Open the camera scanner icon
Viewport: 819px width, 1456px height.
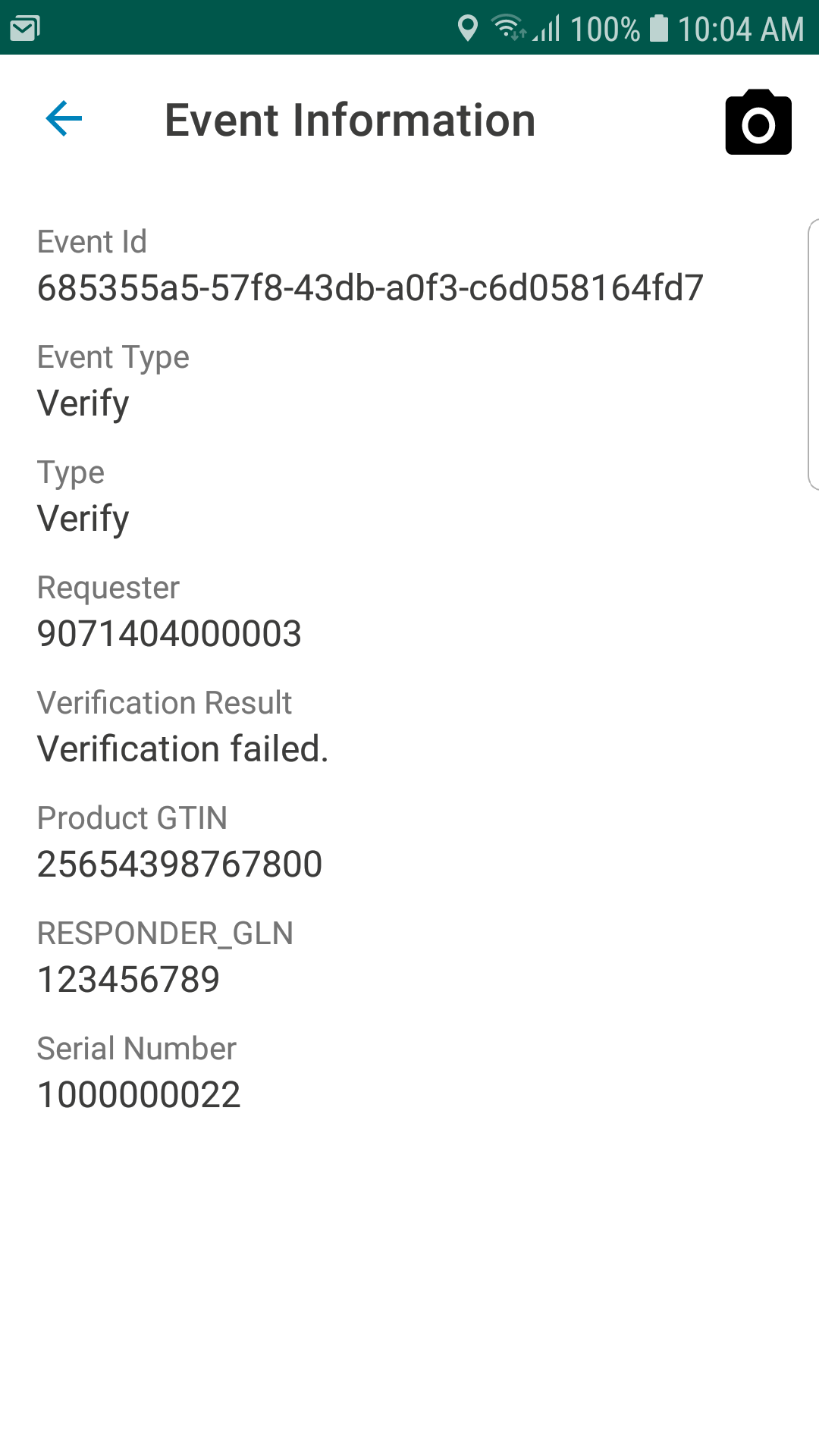[x=758, y=122]
